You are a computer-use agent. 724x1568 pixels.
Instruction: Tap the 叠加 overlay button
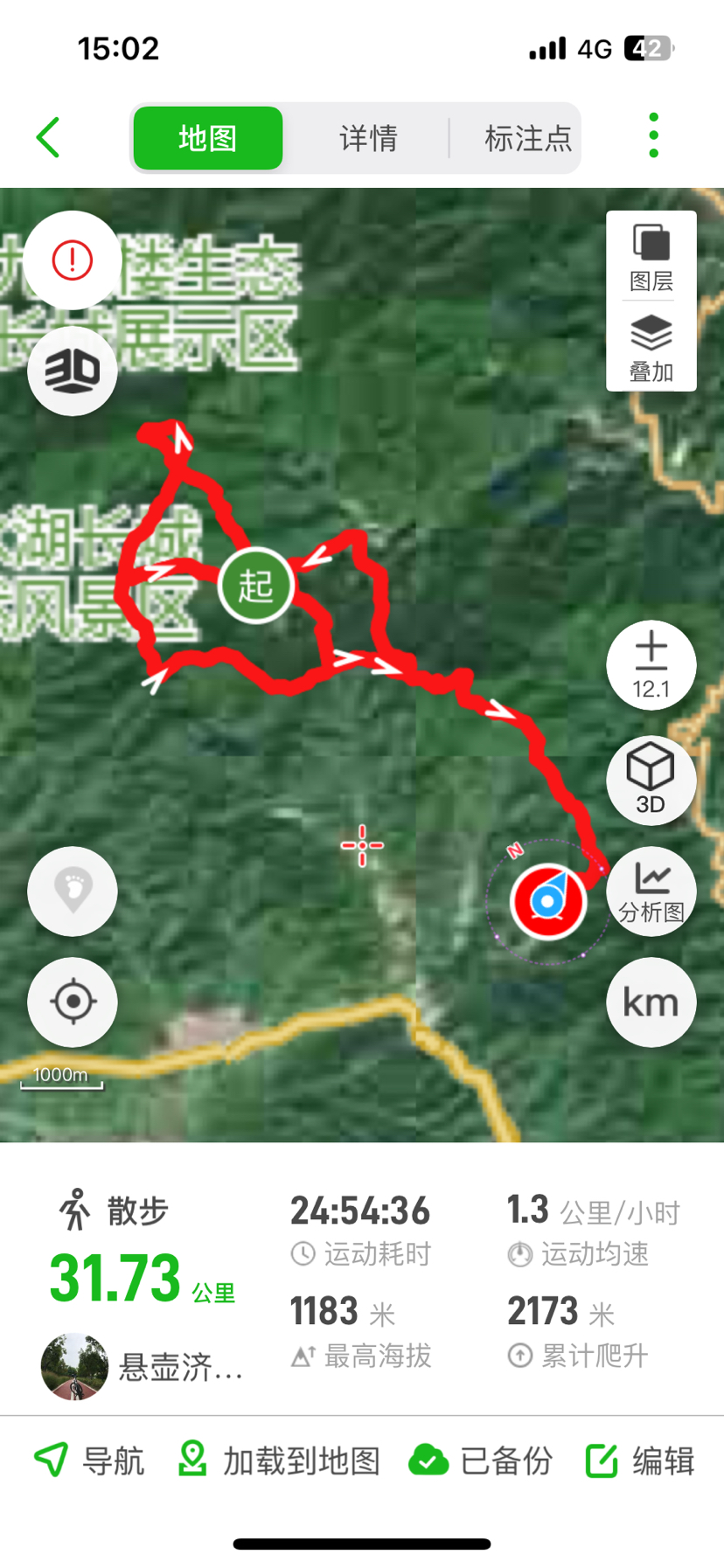coord(651,348)
